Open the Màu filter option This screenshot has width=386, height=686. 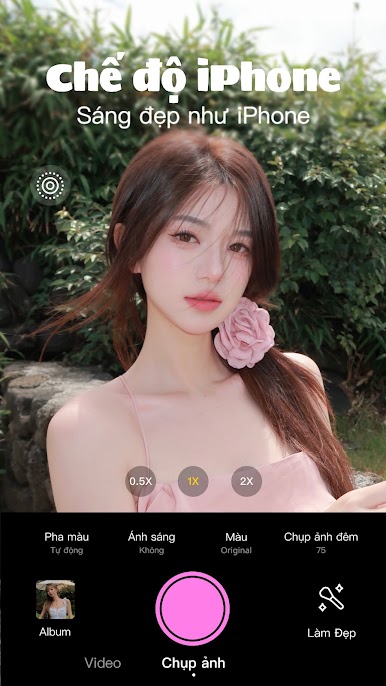click(x=236, y=542)
